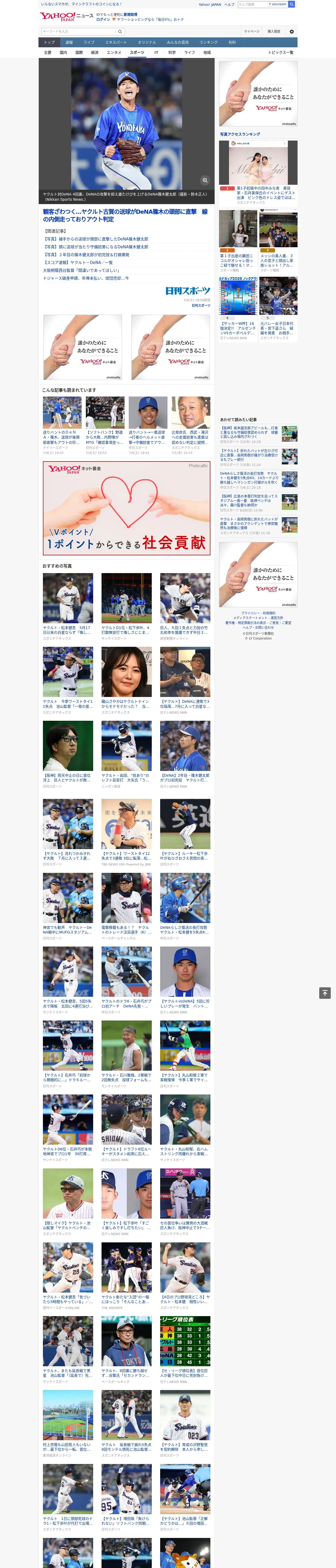Tap the keyword search input field
This screenshot has width=336, height=1568.
(79, 31)
